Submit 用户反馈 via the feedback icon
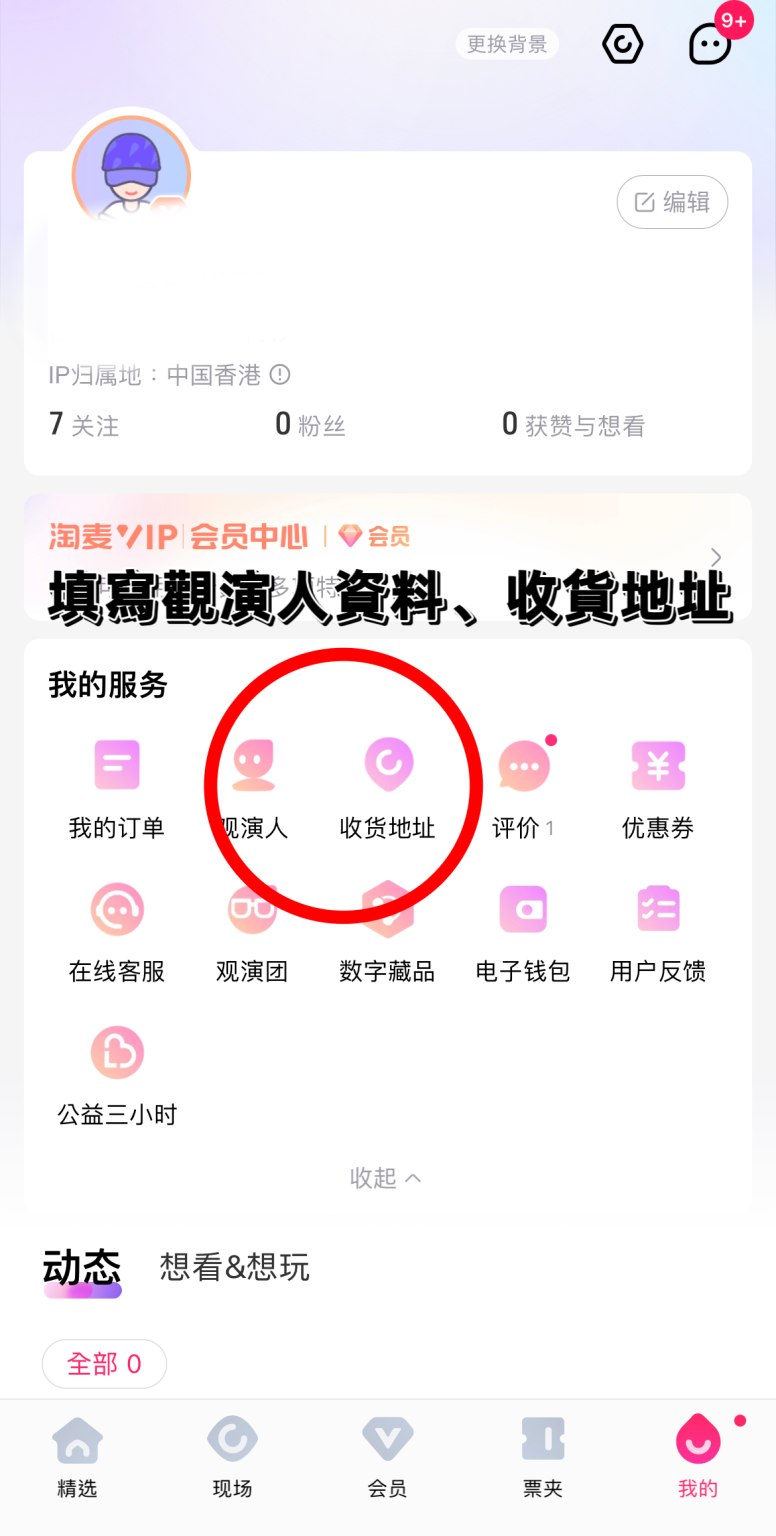 (658, 930)
